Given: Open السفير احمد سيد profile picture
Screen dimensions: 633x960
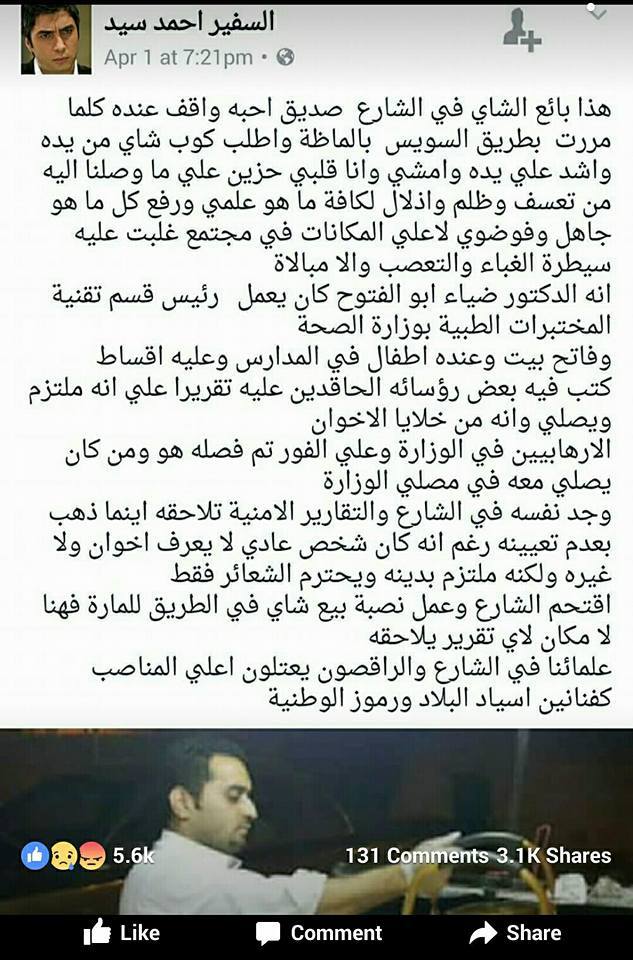Looking at the screenshot, I should [x=55, y=38].
